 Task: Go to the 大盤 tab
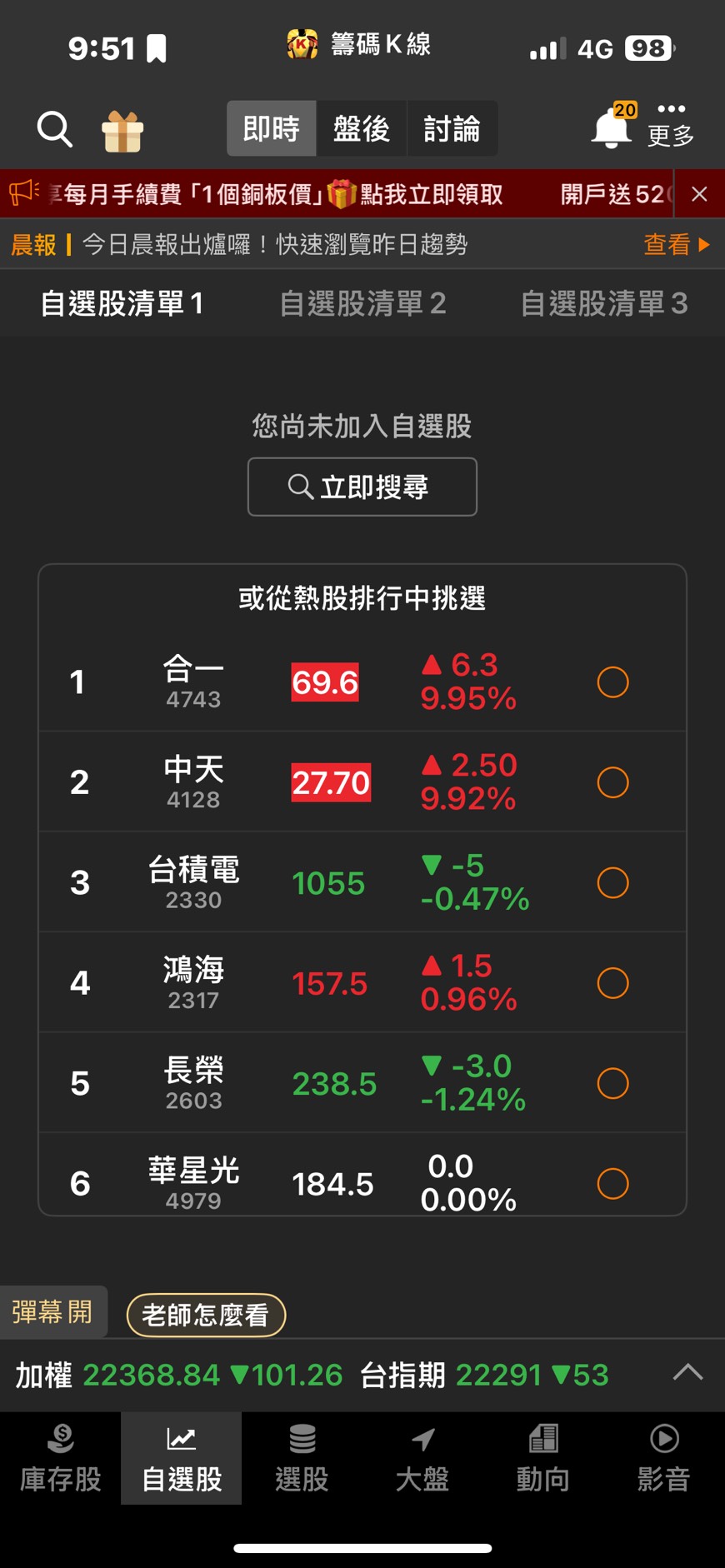[x=422, y=1458]
